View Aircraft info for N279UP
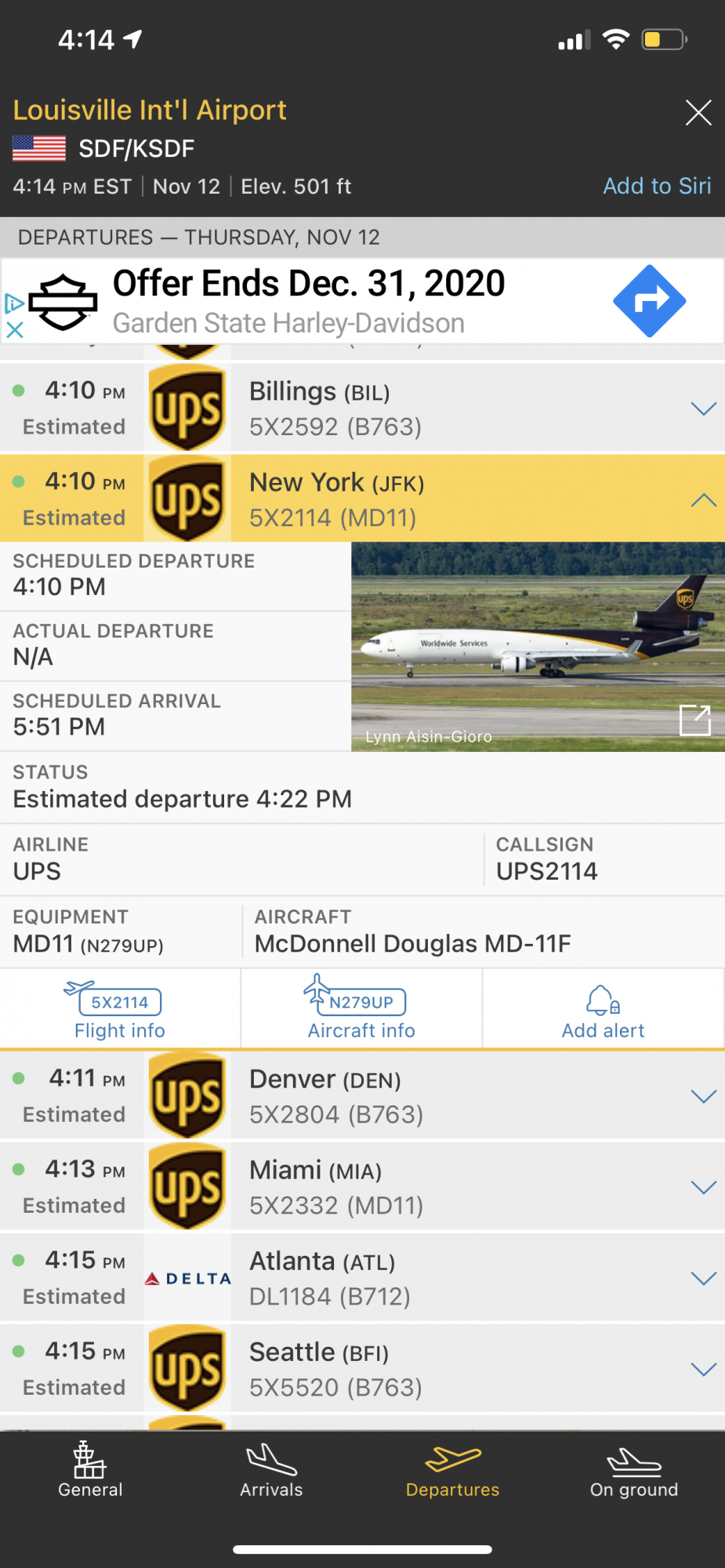Screen dimensions: 725x1568 [x=361, y=1010]
